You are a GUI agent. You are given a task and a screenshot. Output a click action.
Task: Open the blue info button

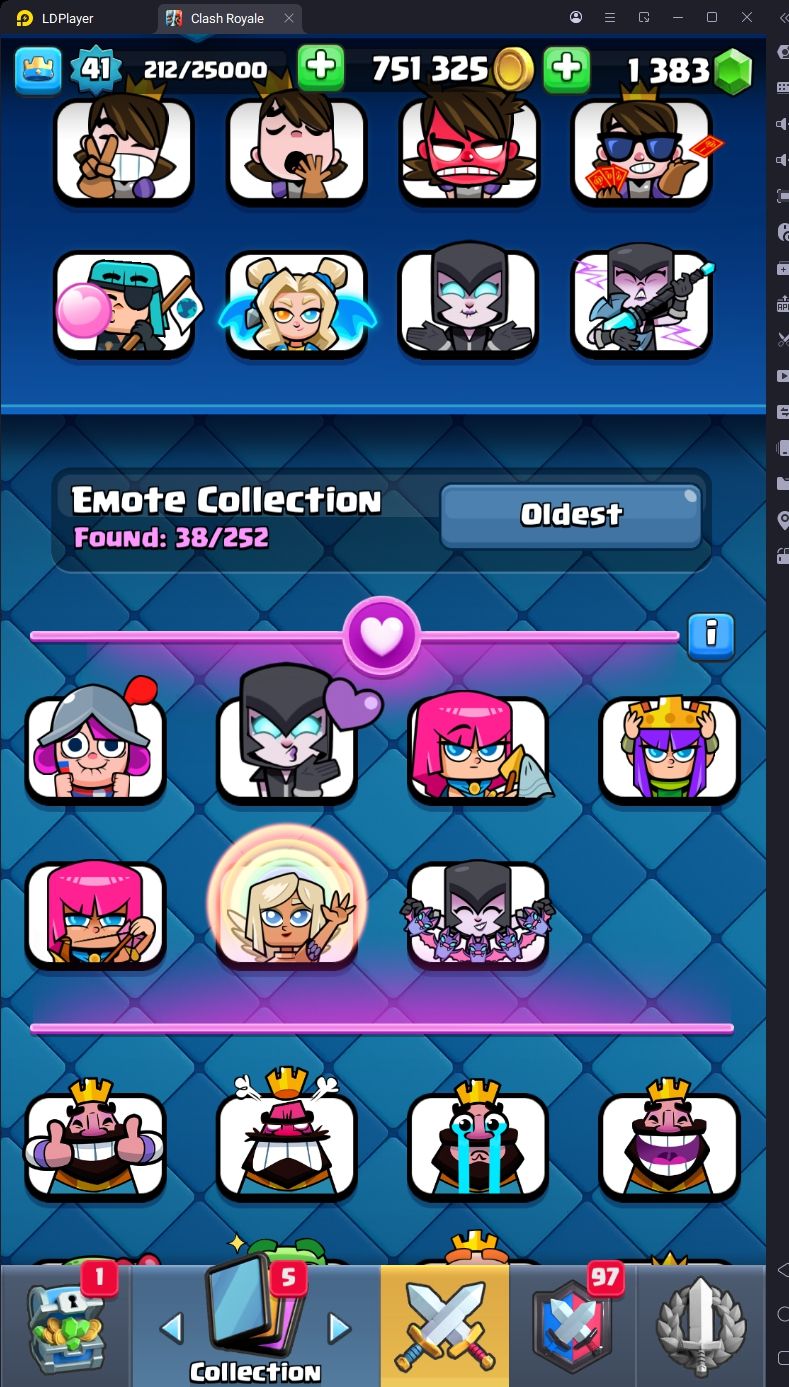pyautogui.click(x=711, y=634)
